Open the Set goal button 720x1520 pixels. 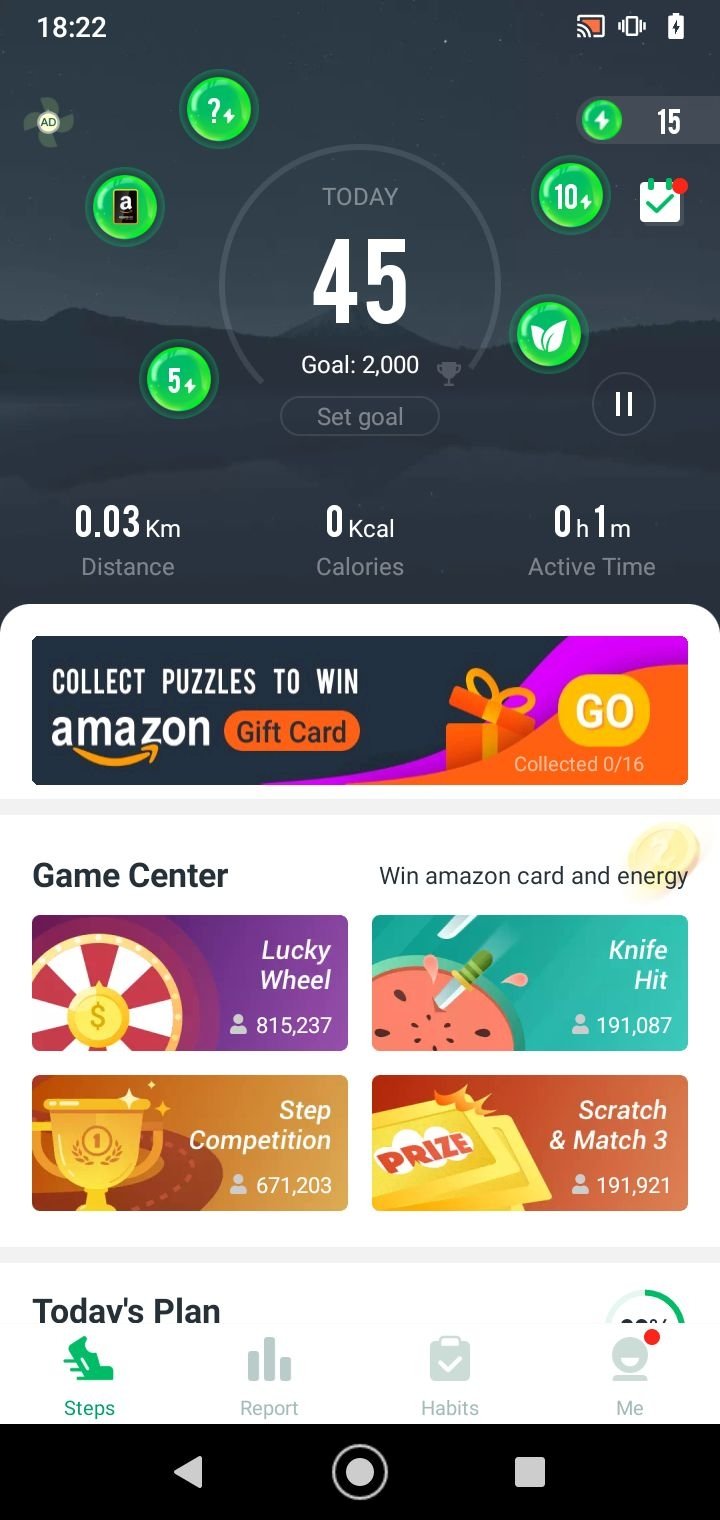[360, 416]
